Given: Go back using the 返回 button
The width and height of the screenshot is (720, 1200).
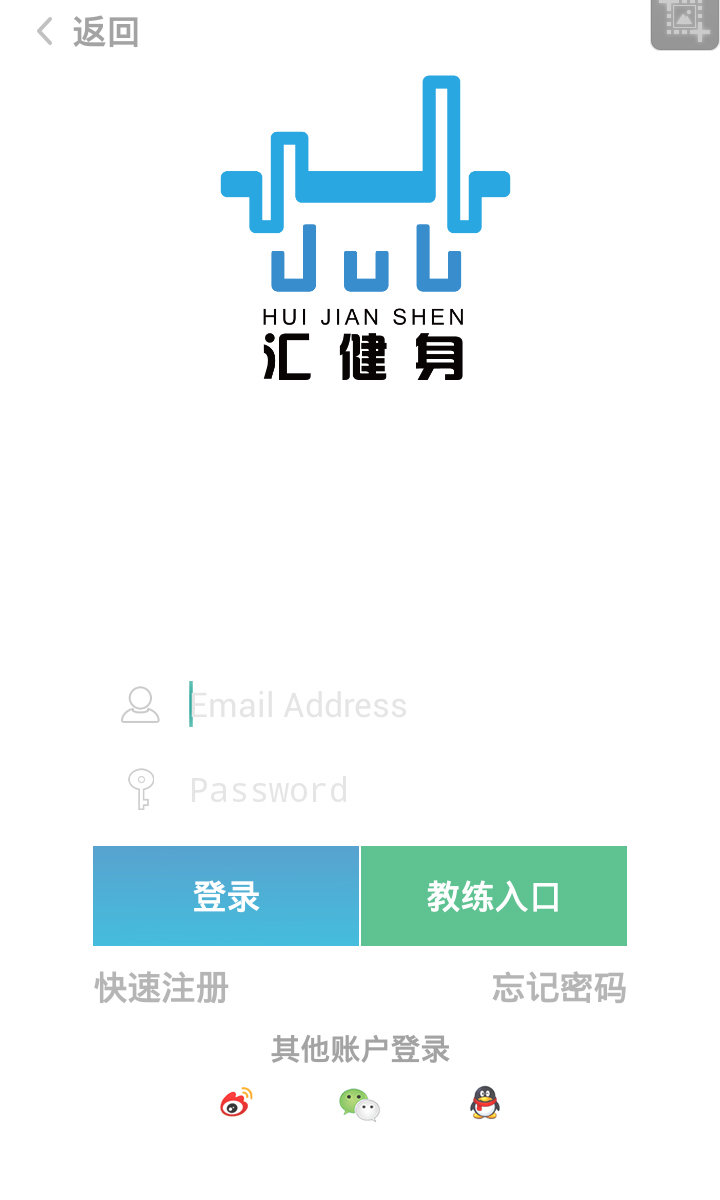Looking at the screenshot, I should [x=87, y=32].
